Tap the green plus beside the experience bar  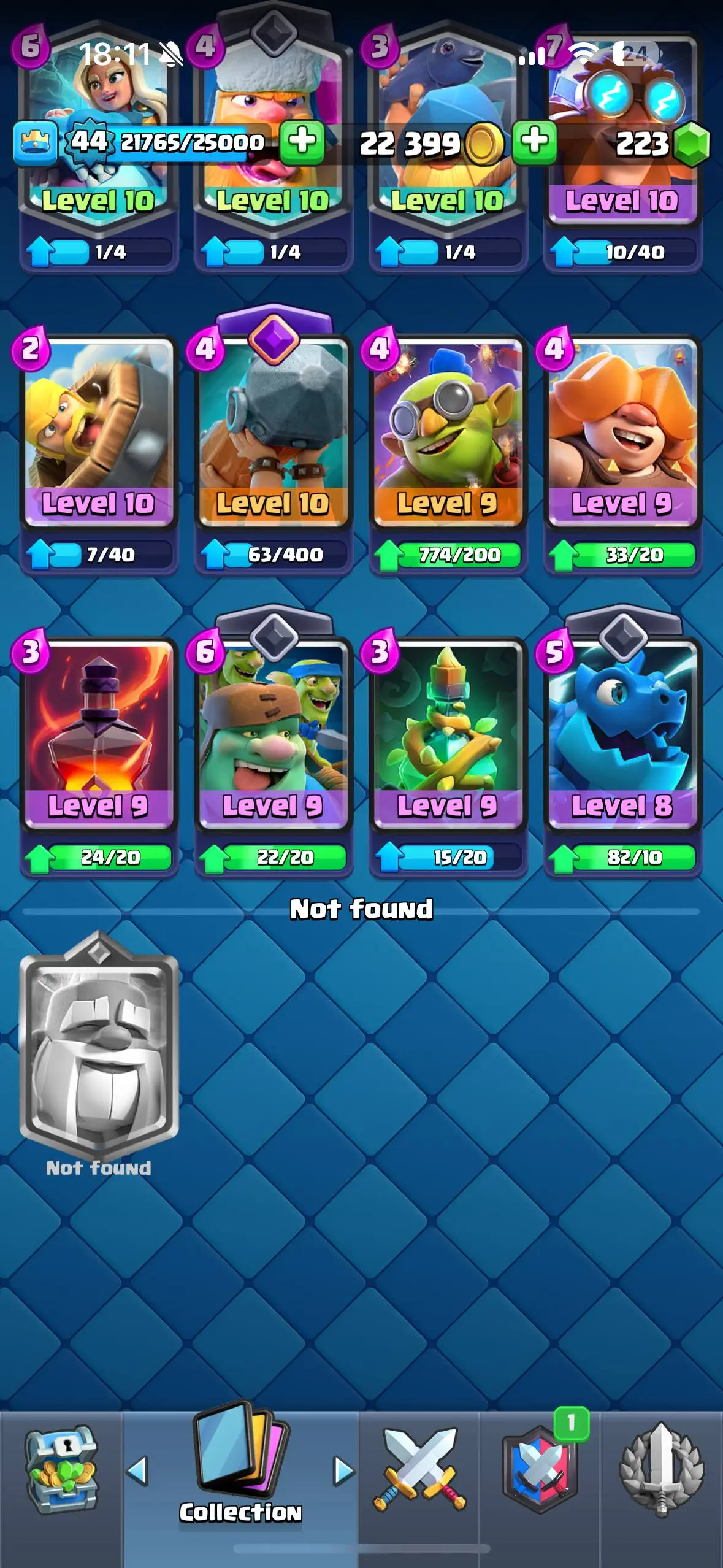(302, 142)
